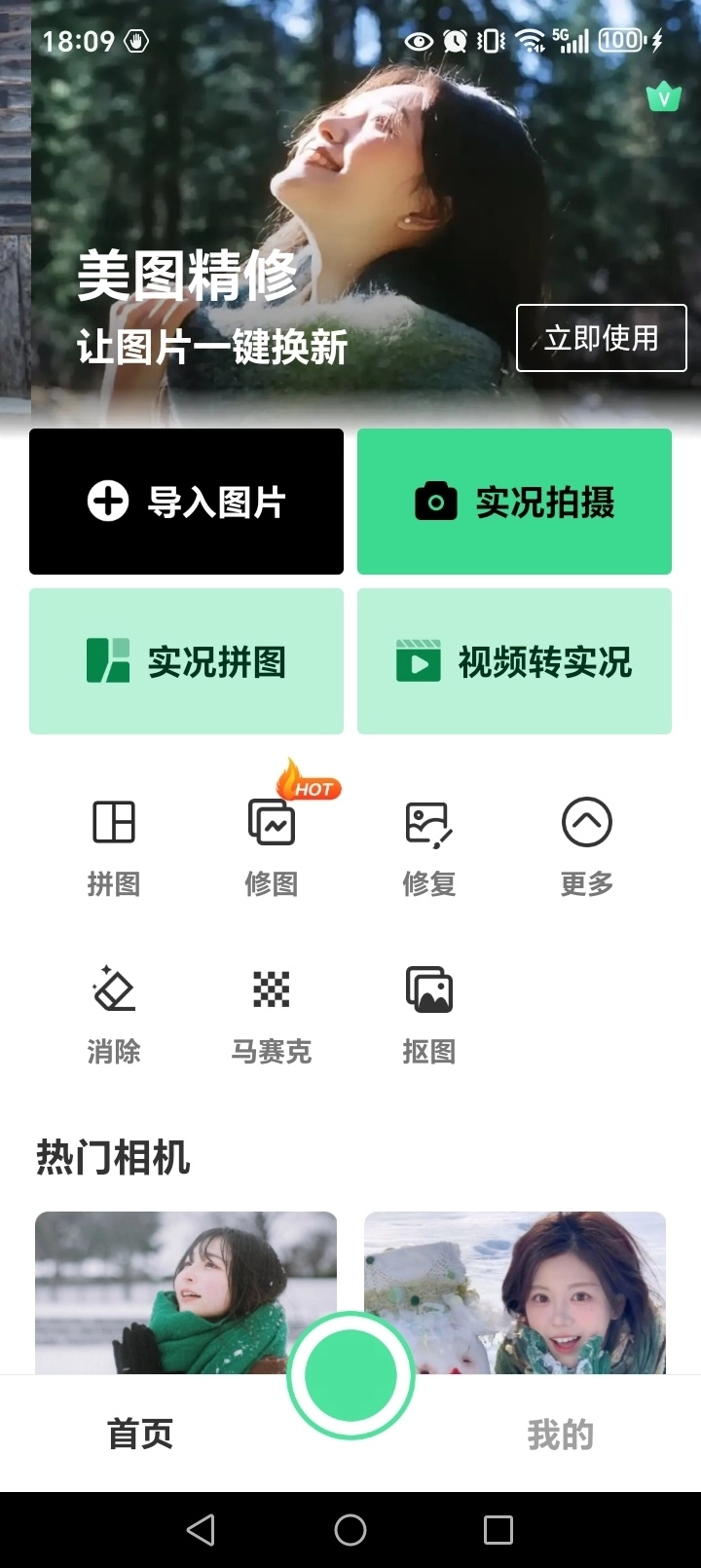Select the 拼图 (collage) tool icon
Image resolution: width=701 pixels, height=1568 pixels.
(x=114, y=821)
